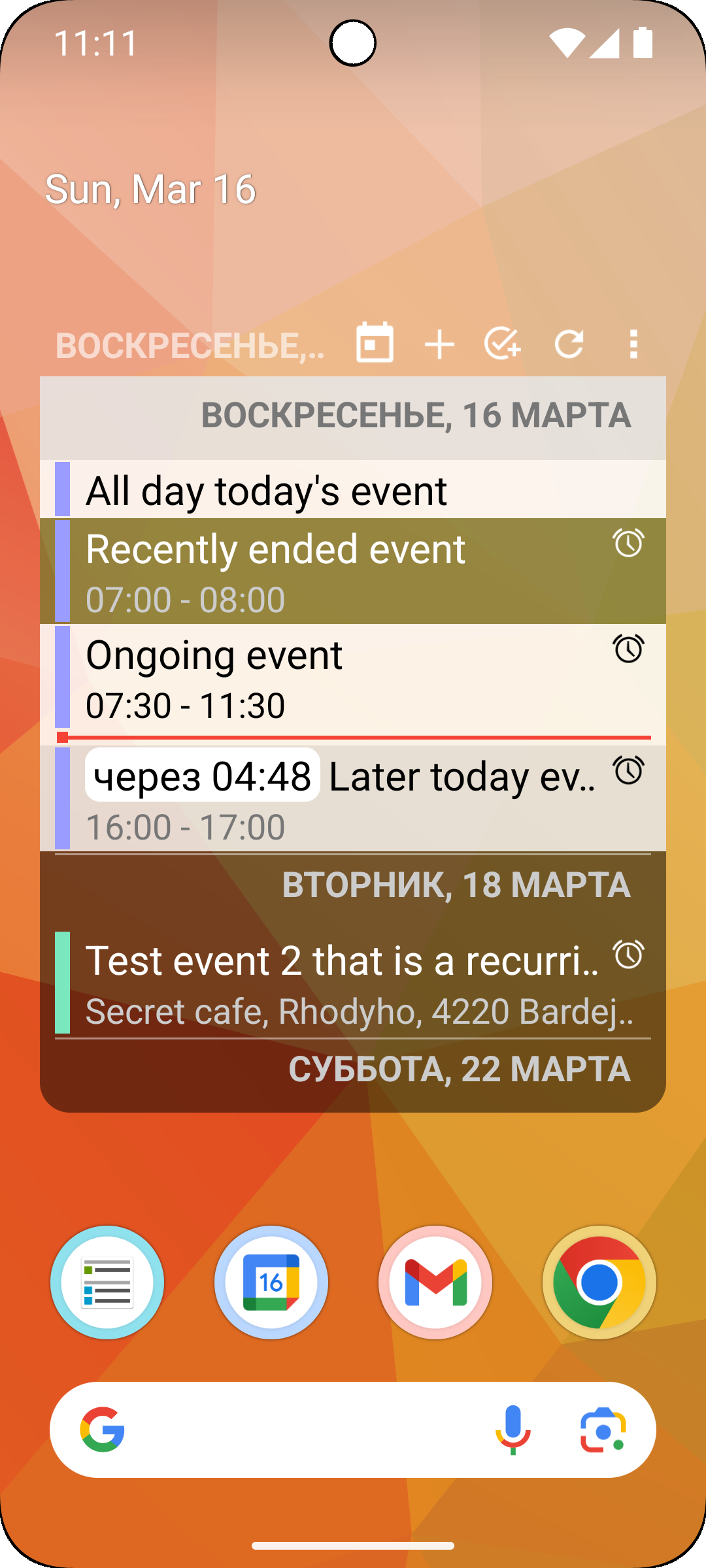The width and height of the screenshot is (706, 1568).
Task: Add a new event with plus icon
Action: [x=439, y=344]
